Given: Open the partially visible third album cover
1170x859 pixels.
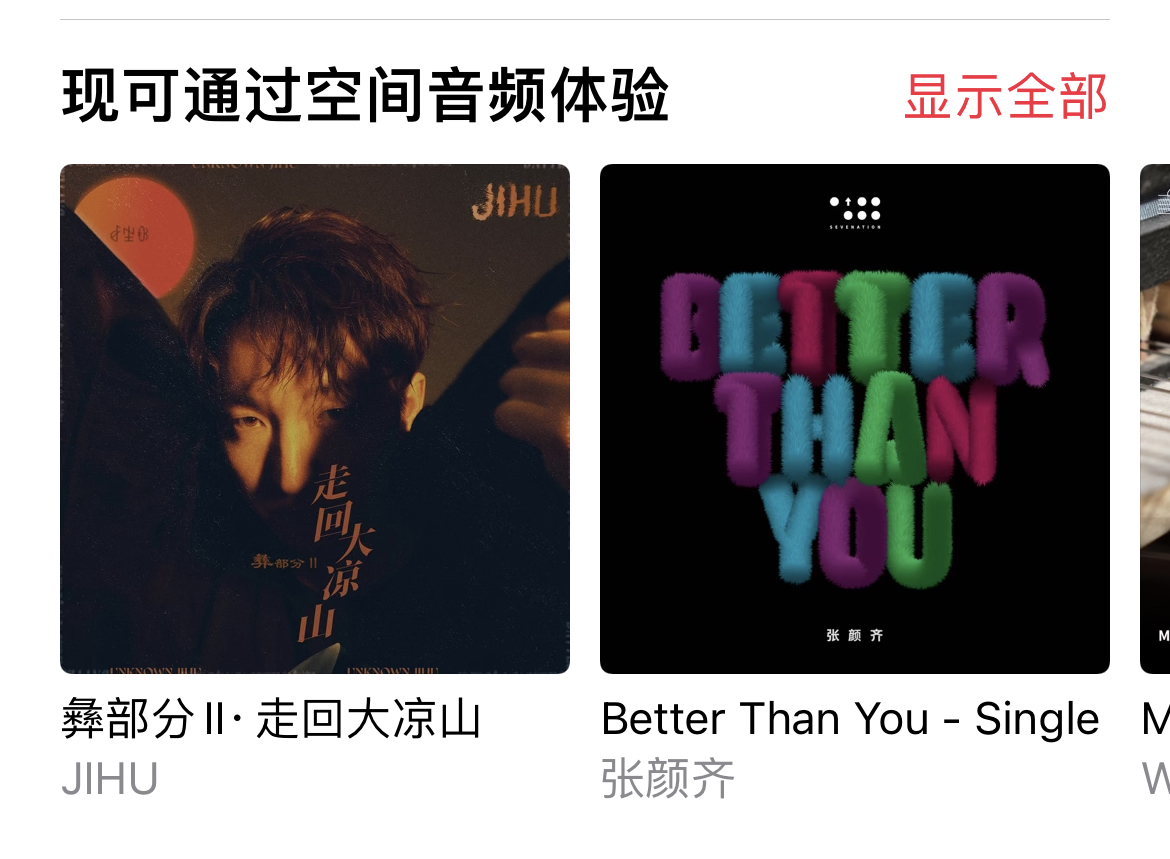Looking at the screenshot, I should tap(1156, 419).
